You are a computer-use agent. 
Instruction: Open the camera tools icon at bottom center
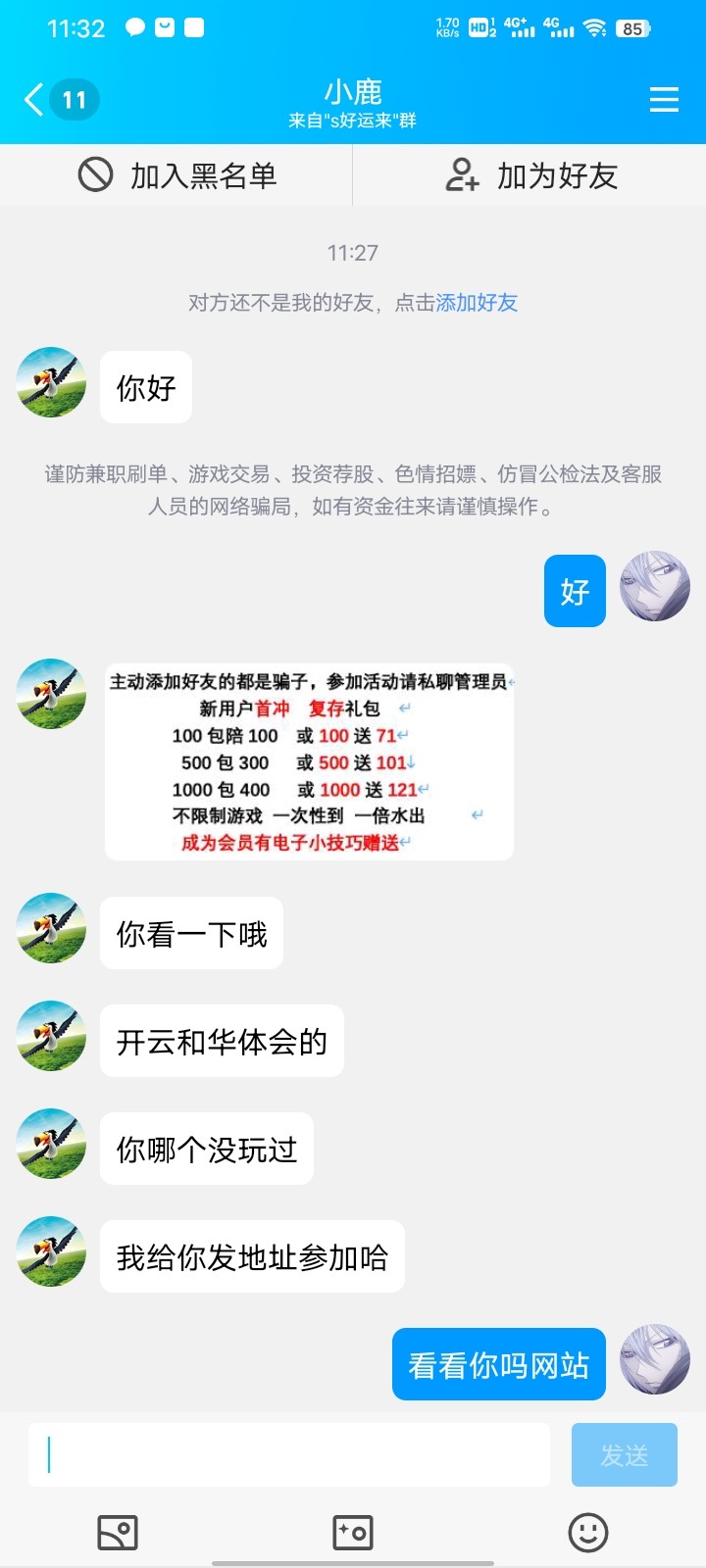tap(353, 1530)
